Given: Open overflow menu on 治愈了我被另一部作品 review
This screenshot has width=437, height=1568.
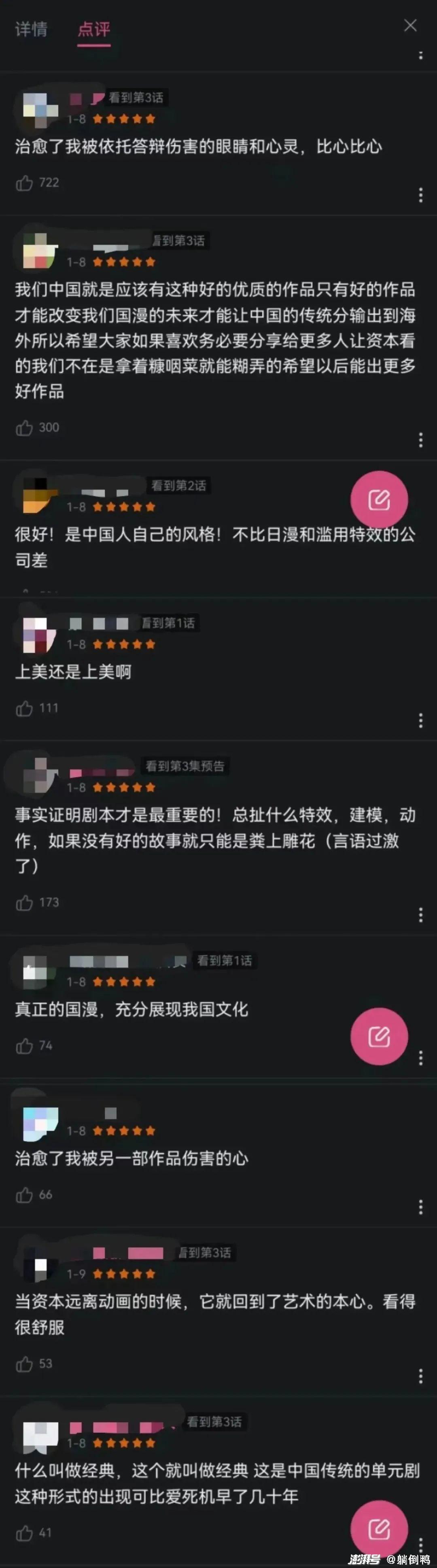Looking at the screenshot, I should point(420,1207).
